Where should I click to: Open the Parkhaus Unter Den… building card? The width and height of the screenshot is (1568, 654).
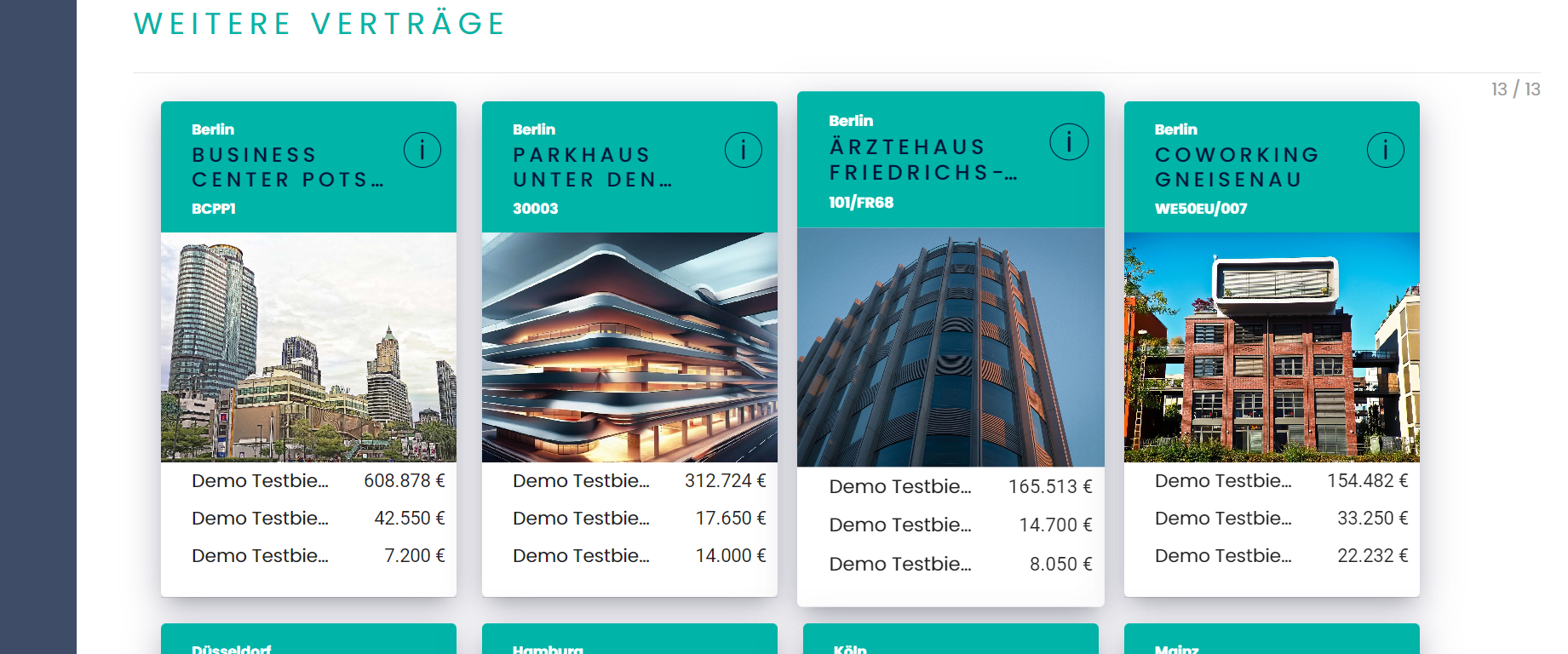[629, 347]
